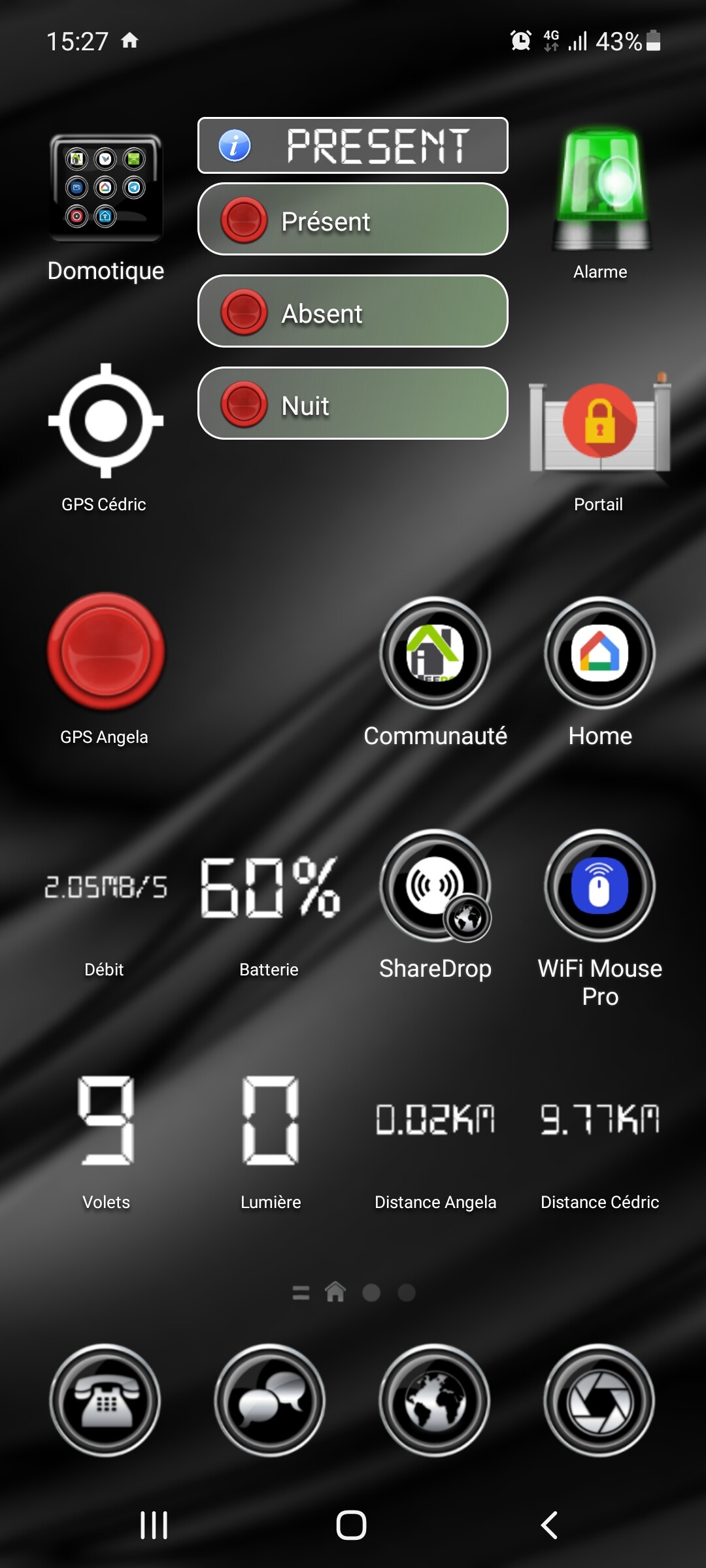Image resolution: width=706 pixels, height=1568 pixels.
Task: Activate the Présent mode button
Action: tap(353, 219)
